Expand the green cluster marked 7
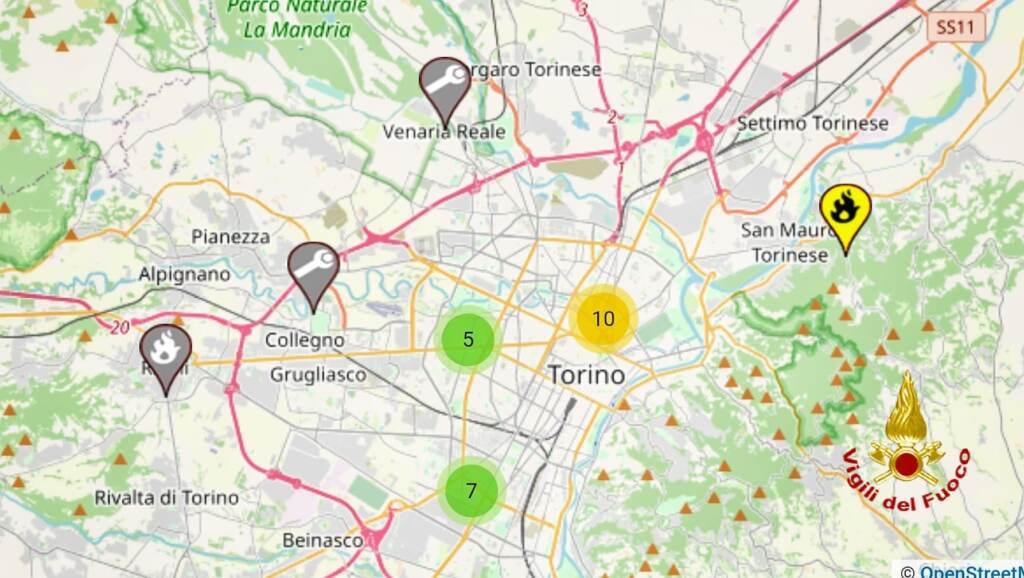Viewport: 1024px width, 578px height. [x=471, y=490]
